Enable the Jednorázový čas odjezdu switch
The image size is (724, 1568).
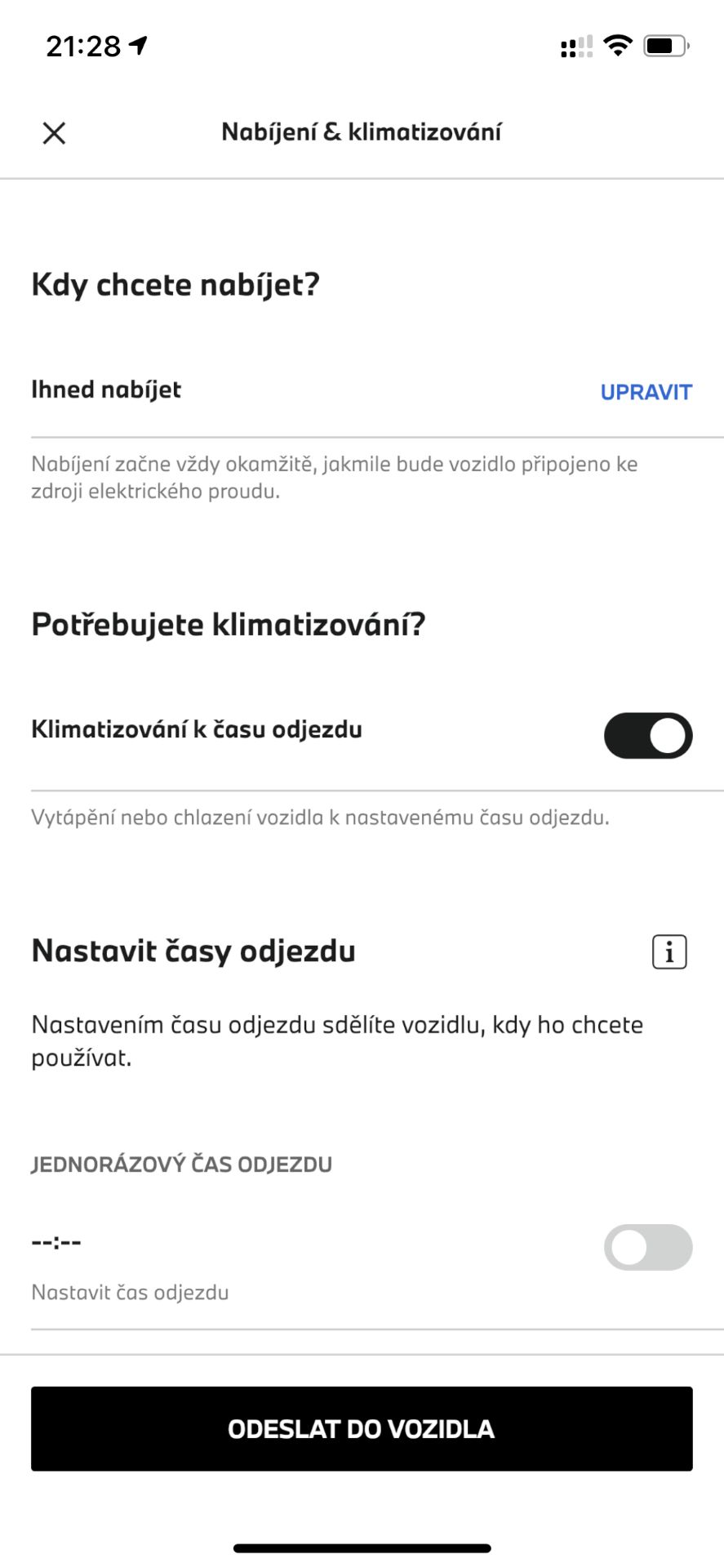pos(648,1247)
